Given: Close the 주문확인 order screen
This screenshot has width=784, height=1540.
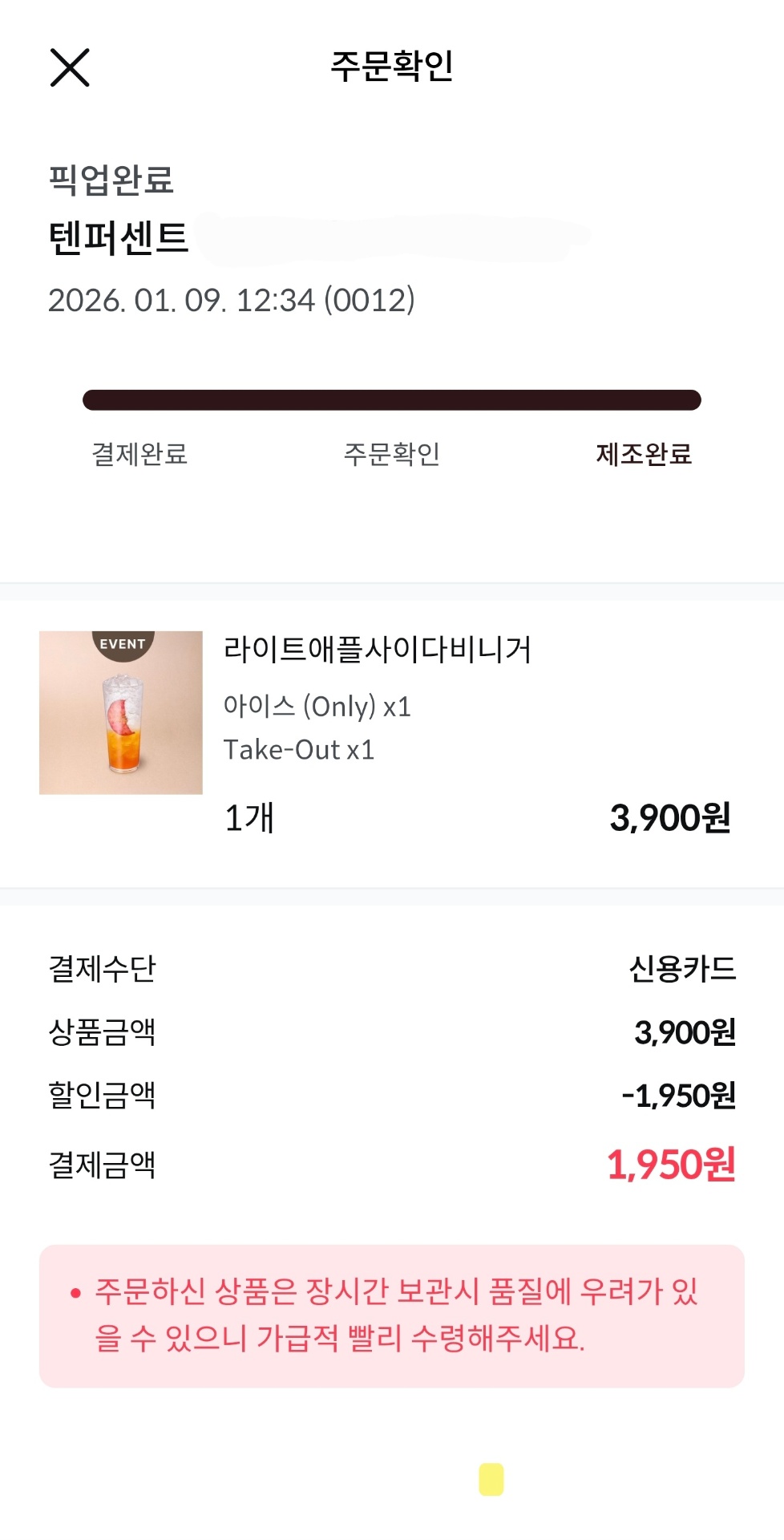Looking at the screenshot, I should coord(70,67).
